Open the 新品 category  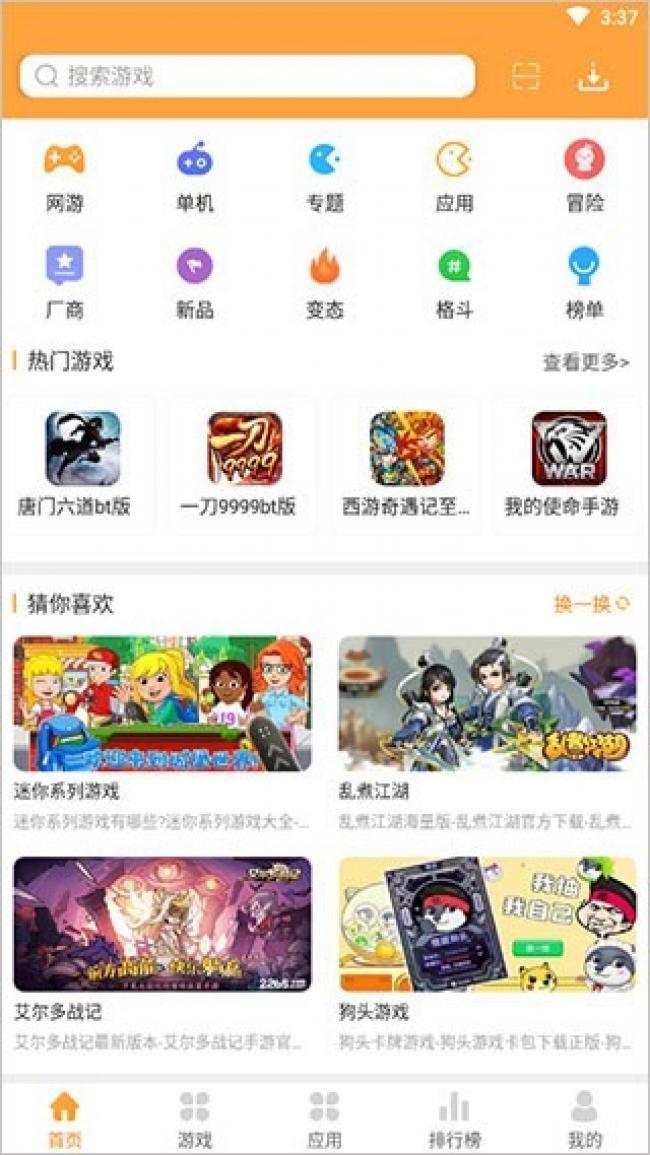[194, 283]
